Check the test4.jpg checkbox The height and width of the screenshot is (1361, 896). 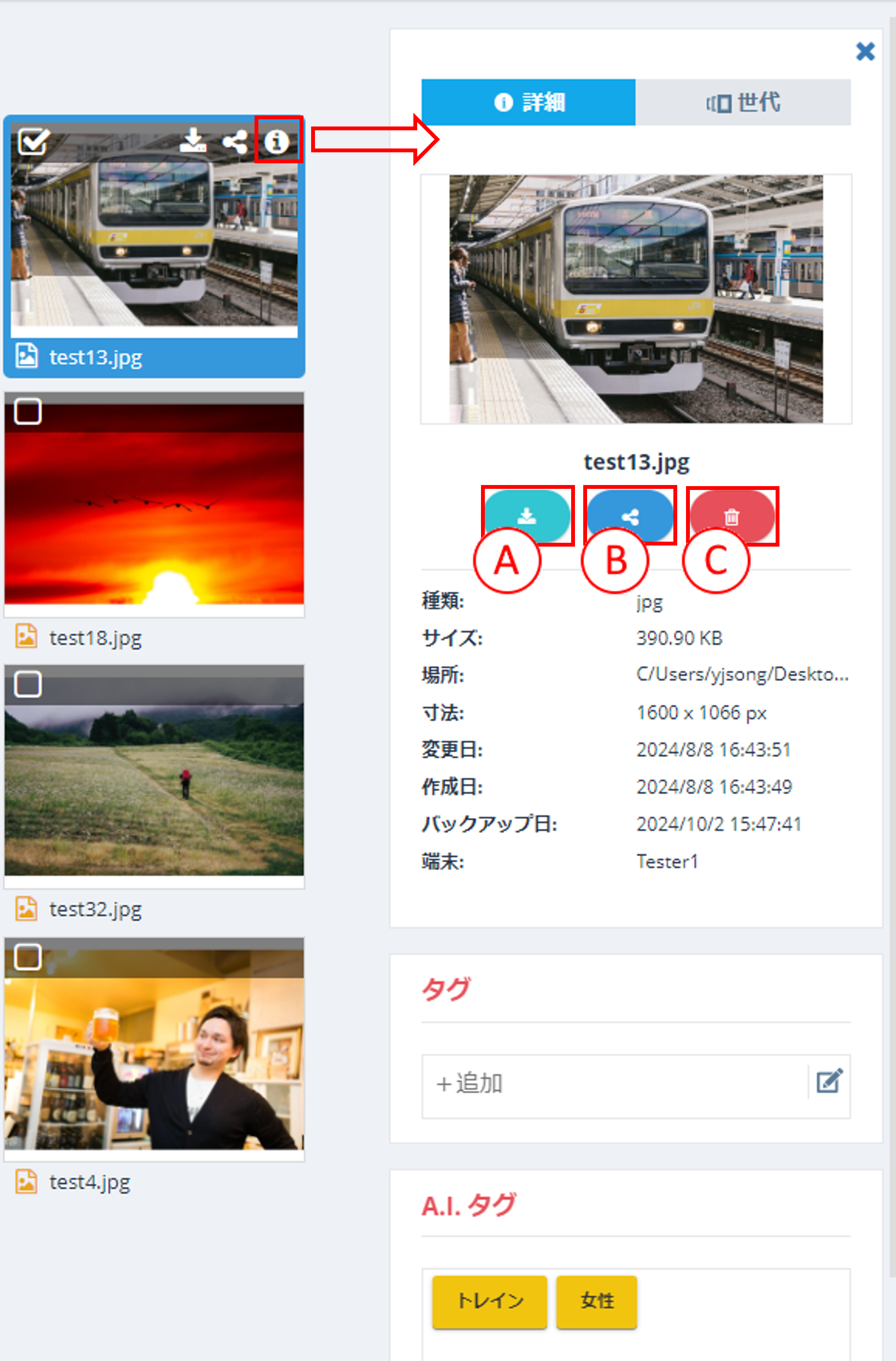tap(28, 956)
